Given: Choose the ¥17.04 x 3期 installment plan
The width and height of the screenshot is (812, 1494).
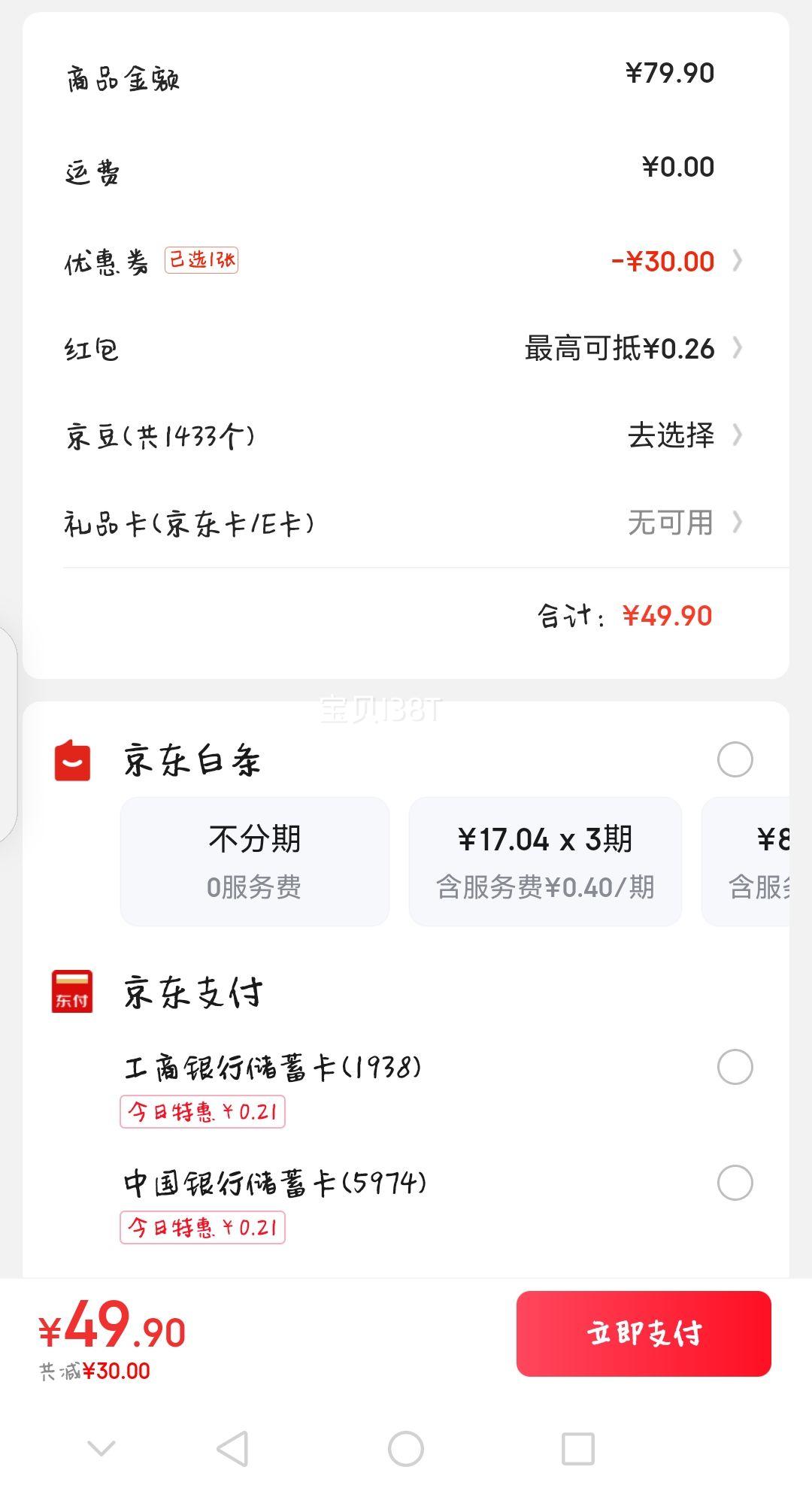Looking at the screenshot, I should [x=545, y=861].
